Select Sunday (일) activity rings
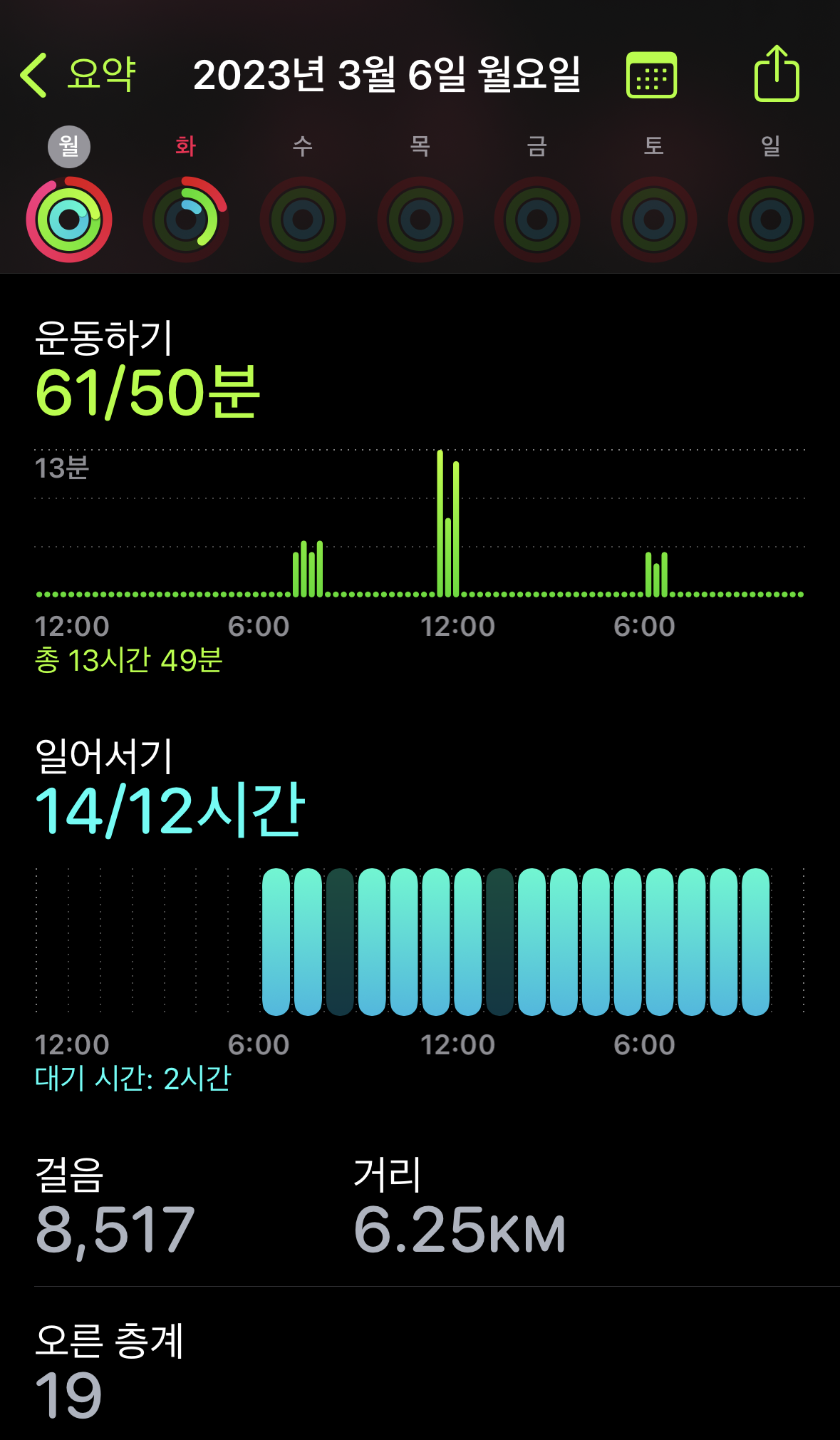Image resolution: width=840 pixels, height=1440 pixels. tap(771, 219)
